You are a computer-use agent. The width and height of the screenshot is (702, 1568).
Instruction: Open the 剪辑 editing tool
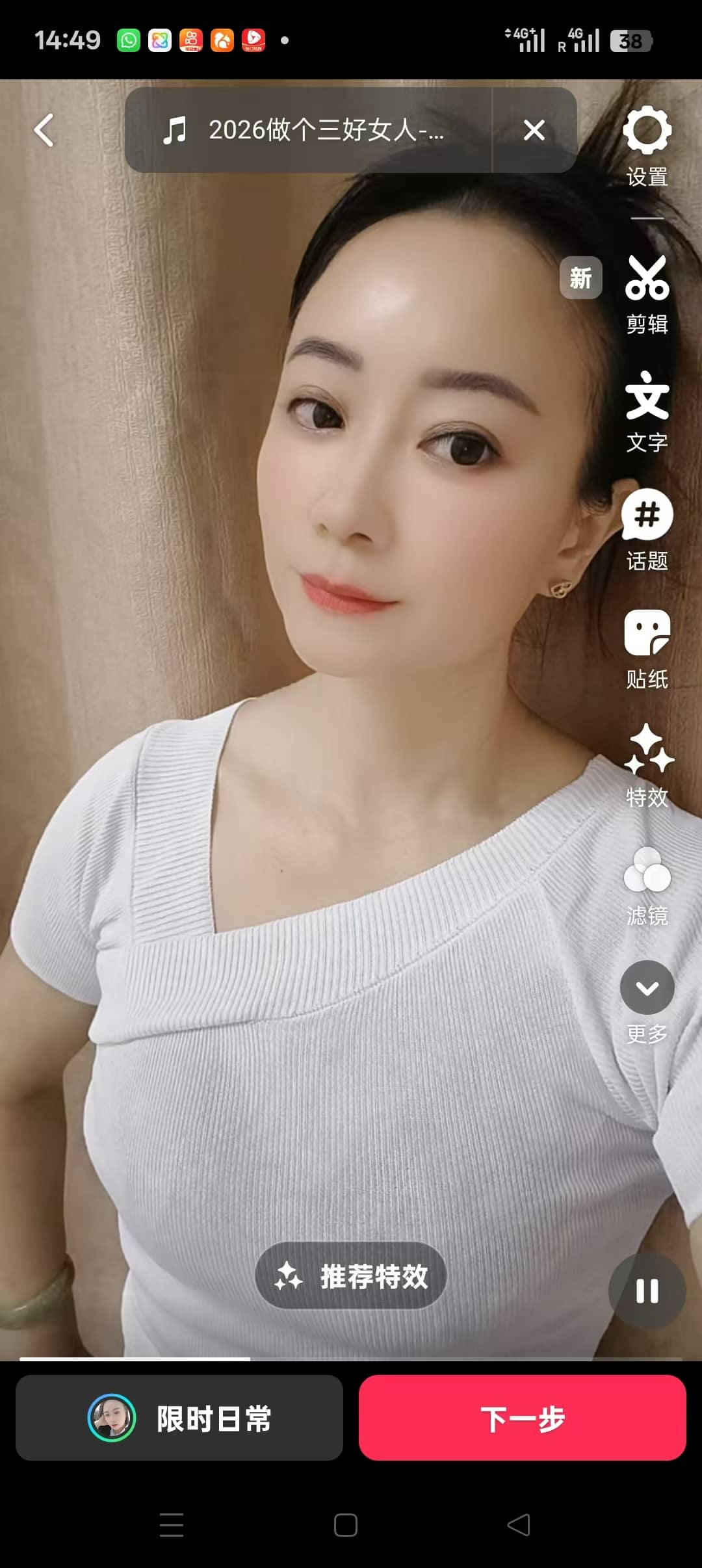pos(647,294)
